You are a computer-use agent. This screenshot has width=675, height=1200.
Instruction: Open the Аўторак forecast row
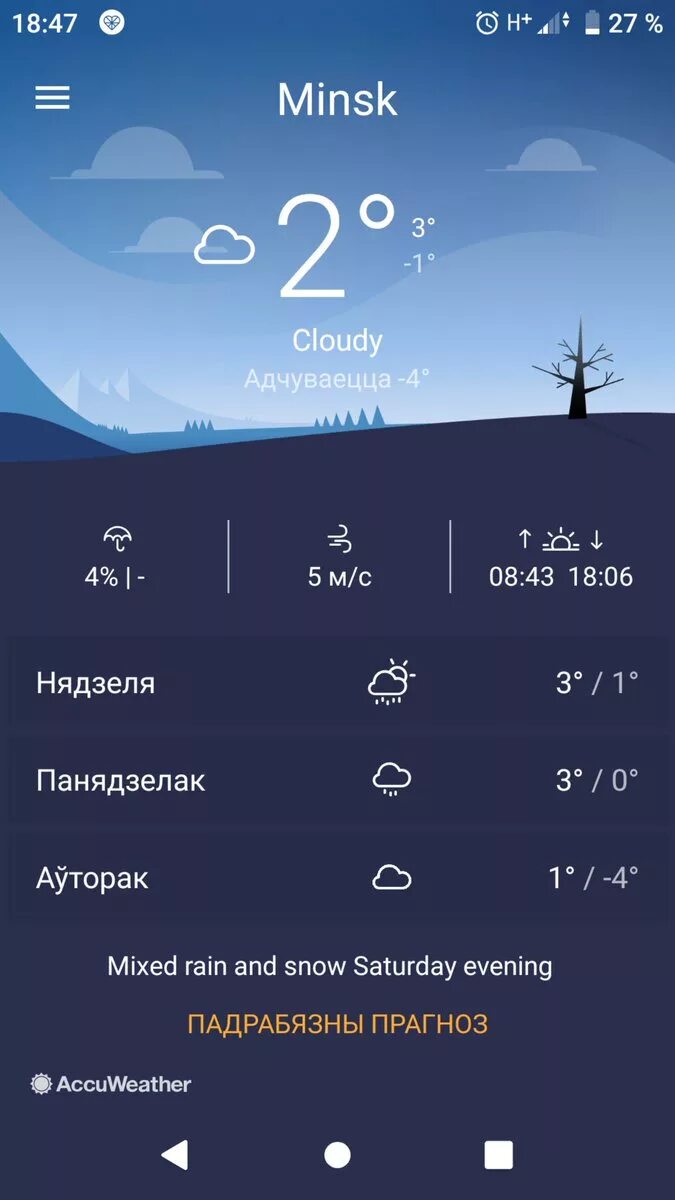click(337, 878)
